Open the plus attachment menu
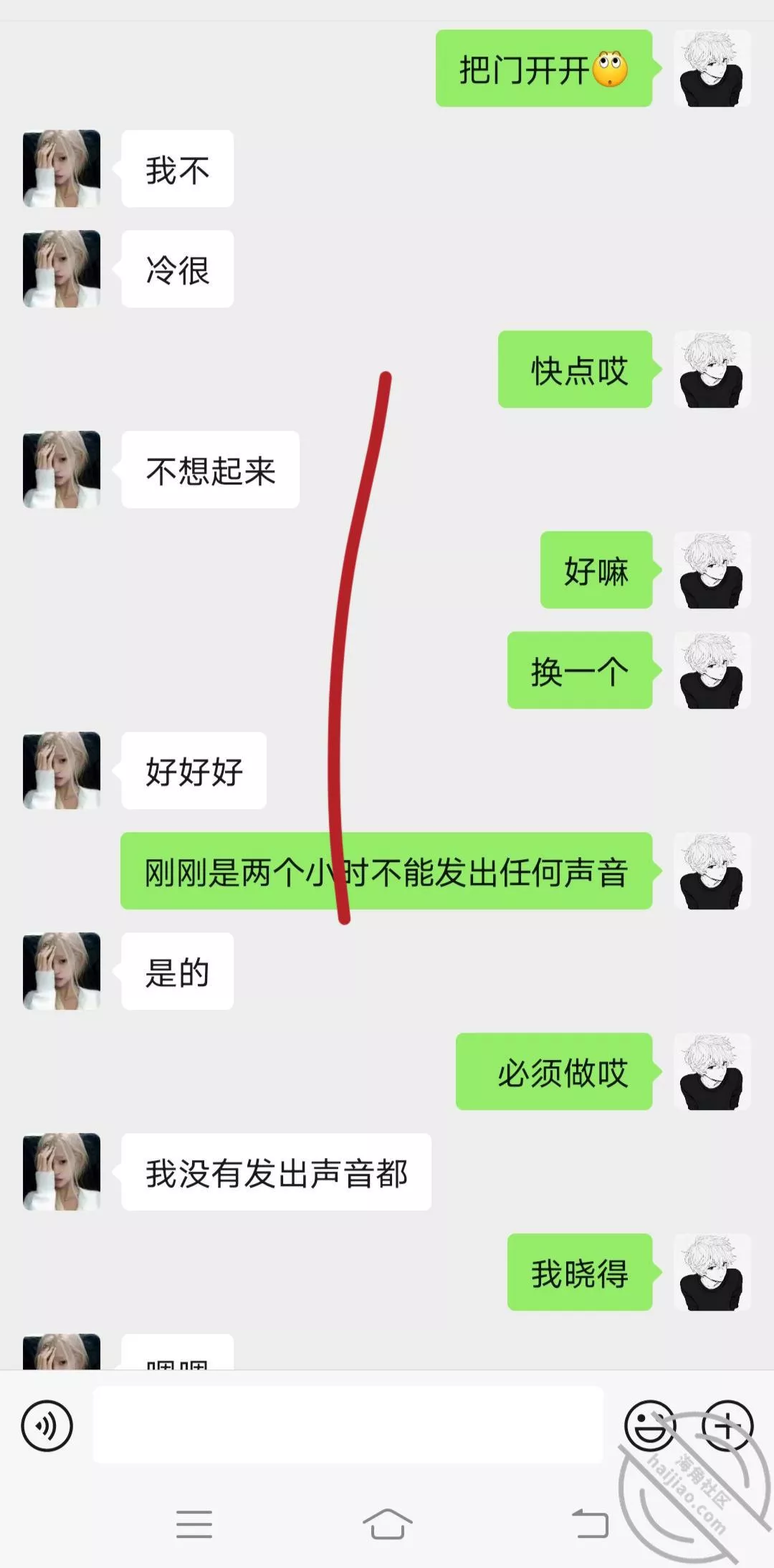Image resolution: width=774 pixels, height=1568 pixels. click(727, 1425)
